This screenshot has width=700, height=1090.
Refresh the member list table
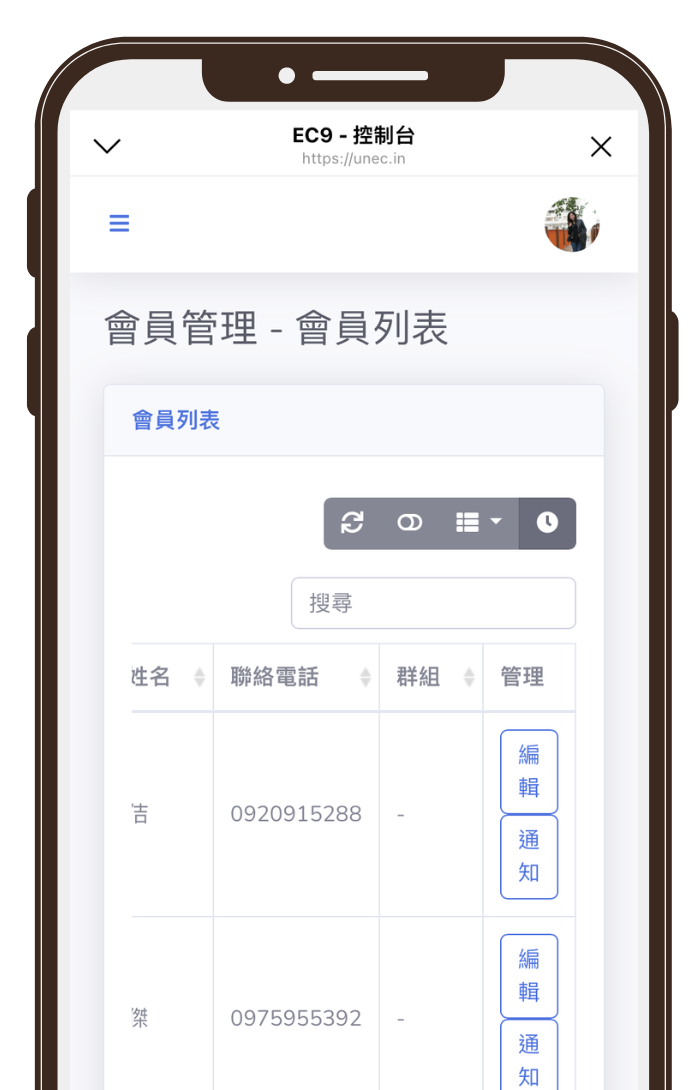[x=352, y=523]
